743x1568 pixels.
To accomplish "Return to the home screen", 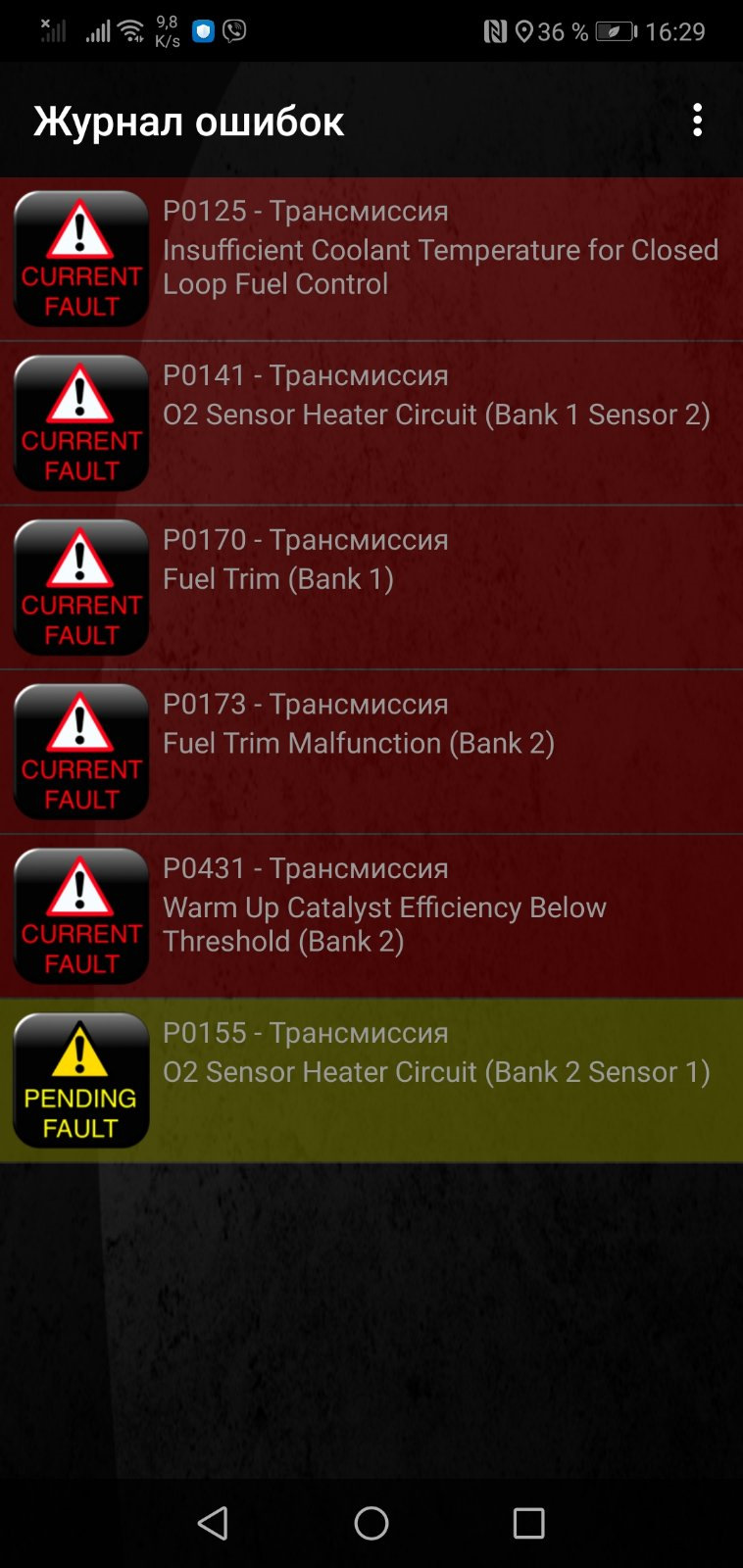I will point(371,1523).
